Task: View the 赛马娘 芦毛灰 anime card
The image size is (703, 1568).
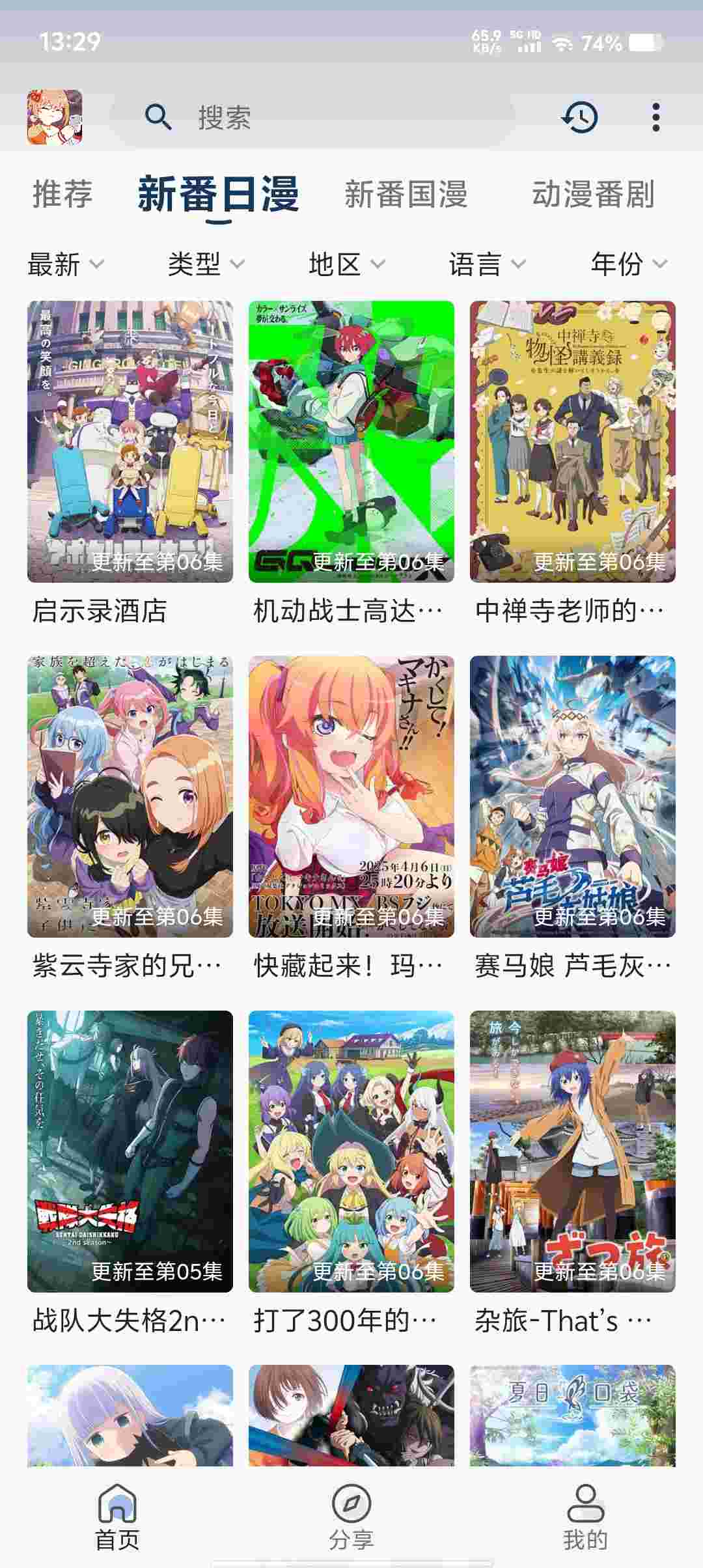Action: tap(573, 796)
